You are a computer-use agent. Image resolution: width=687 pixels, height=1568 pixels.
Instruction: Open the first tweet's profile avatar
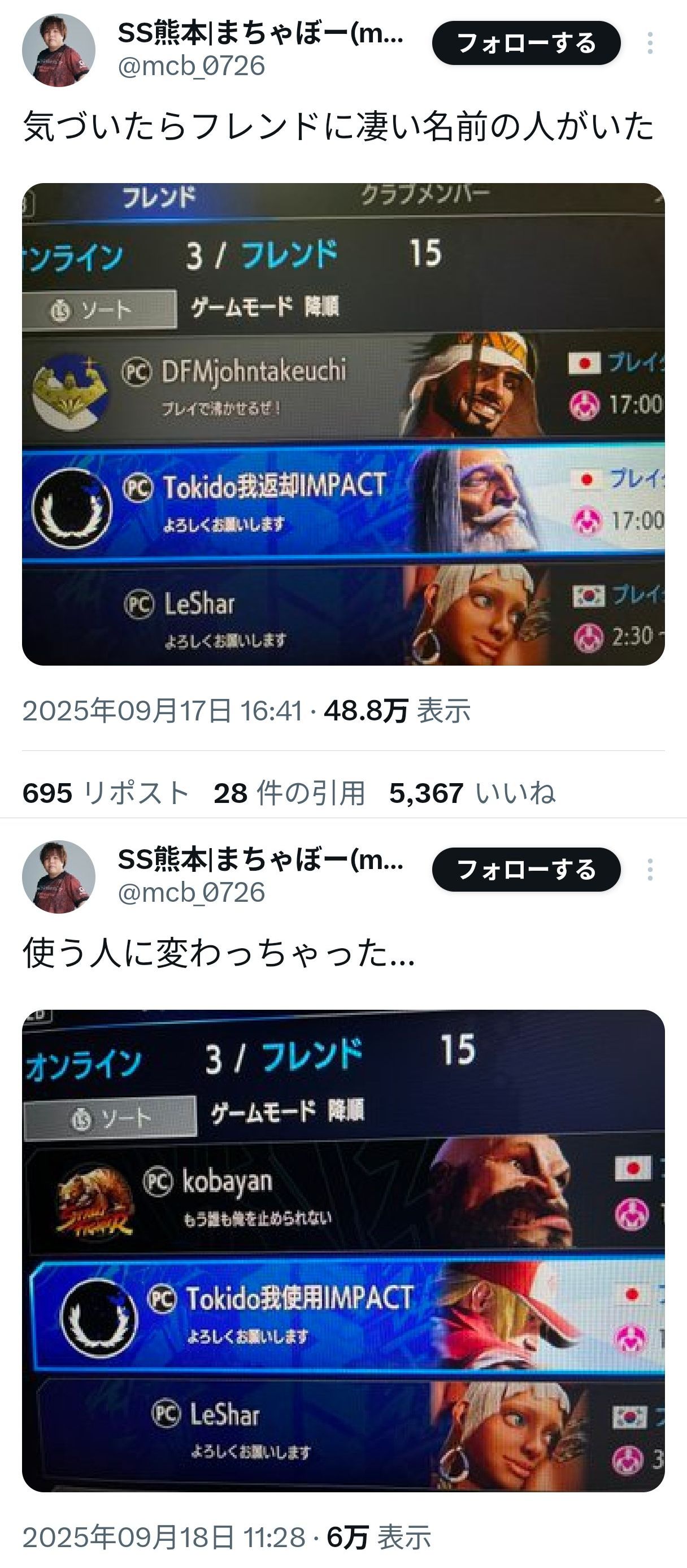coord(58,50)
